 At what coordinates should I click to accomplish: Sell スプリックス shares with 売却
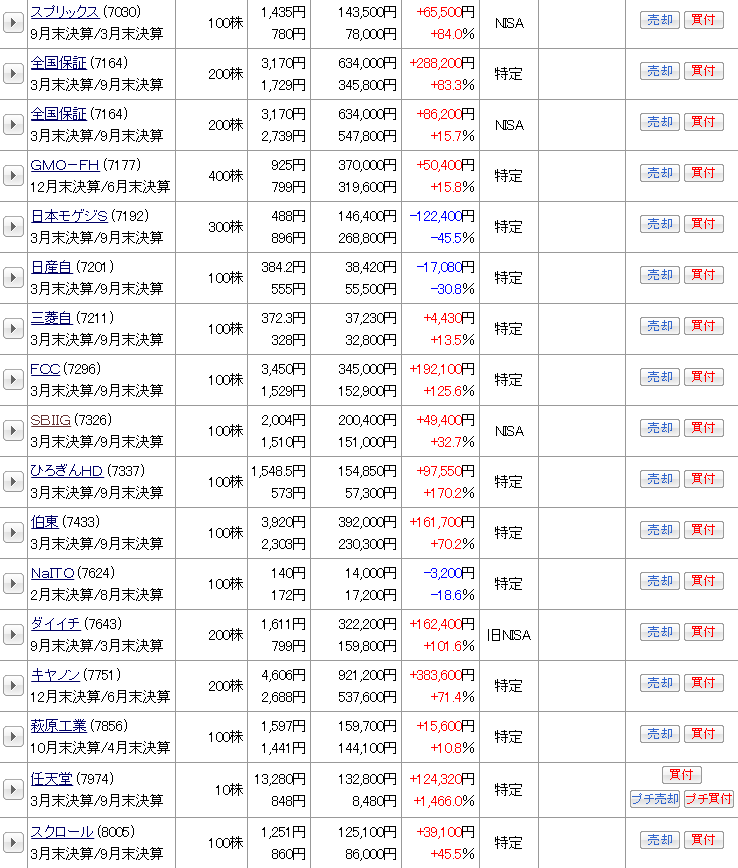[659, 20]
